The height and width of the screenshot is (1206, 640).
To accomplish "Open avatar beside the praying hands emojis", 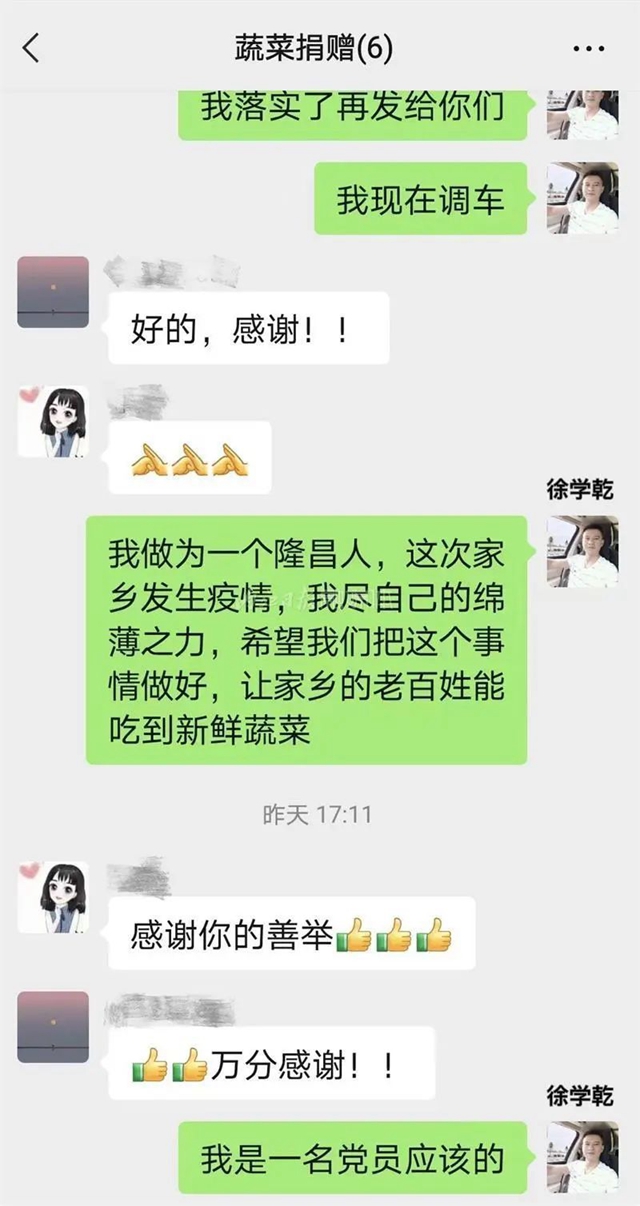I will (53, 422).
